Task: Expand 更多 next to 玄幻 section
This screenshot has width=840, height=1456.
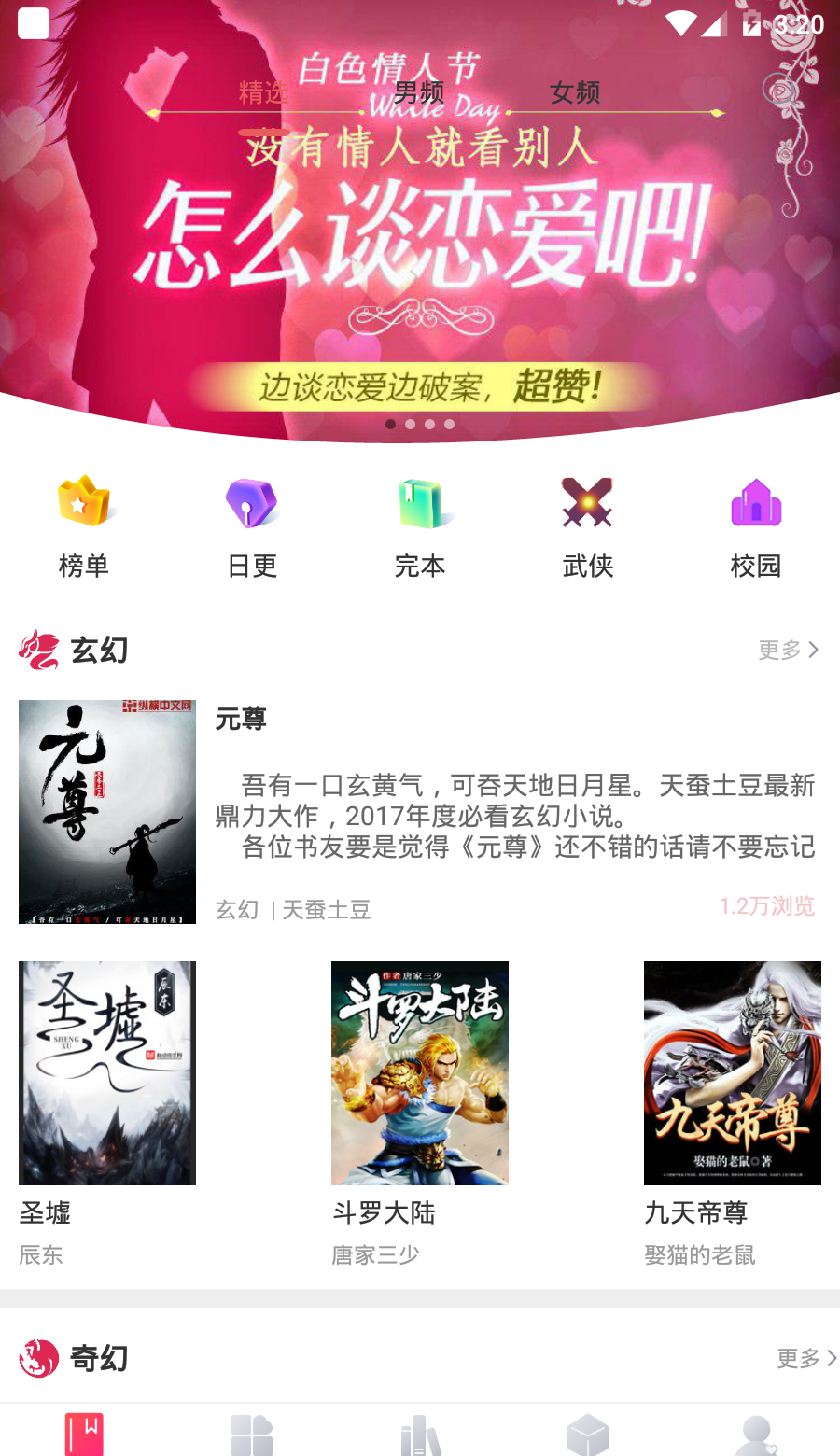Action: pyautogui.click(x=789, y=650)
